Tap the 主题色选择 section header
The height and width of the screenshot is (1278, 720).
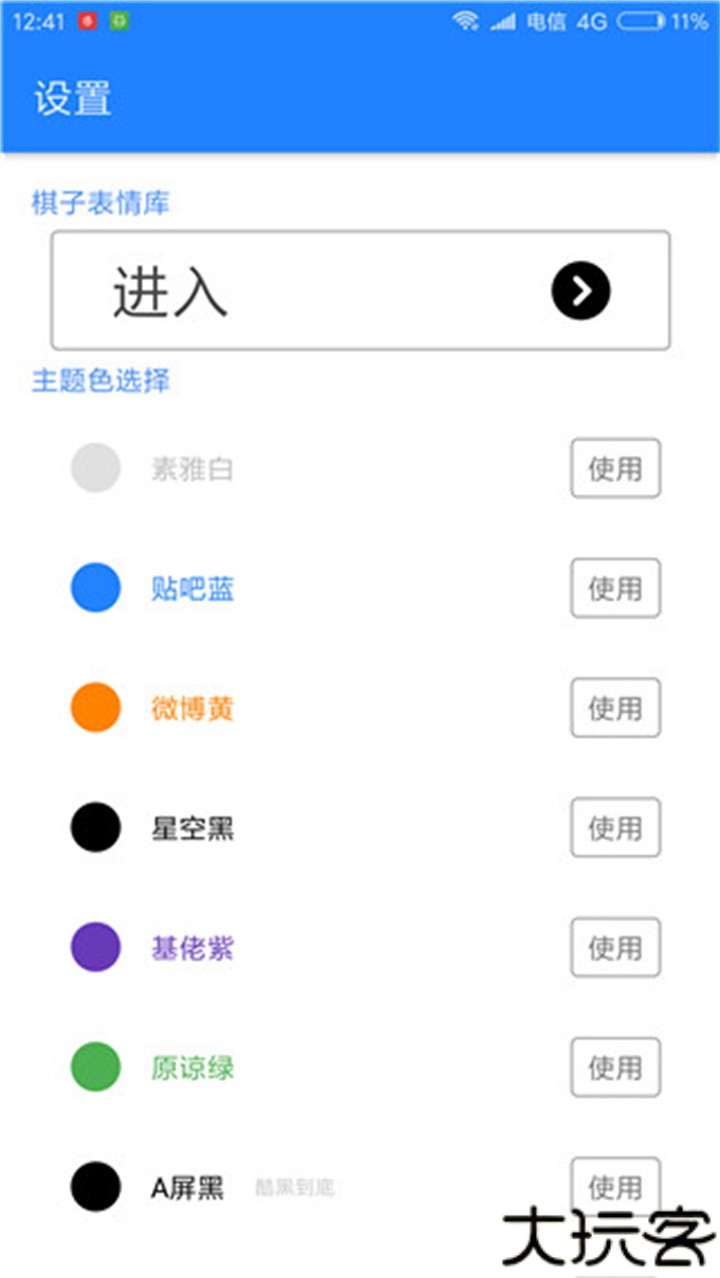coord(101,381)
